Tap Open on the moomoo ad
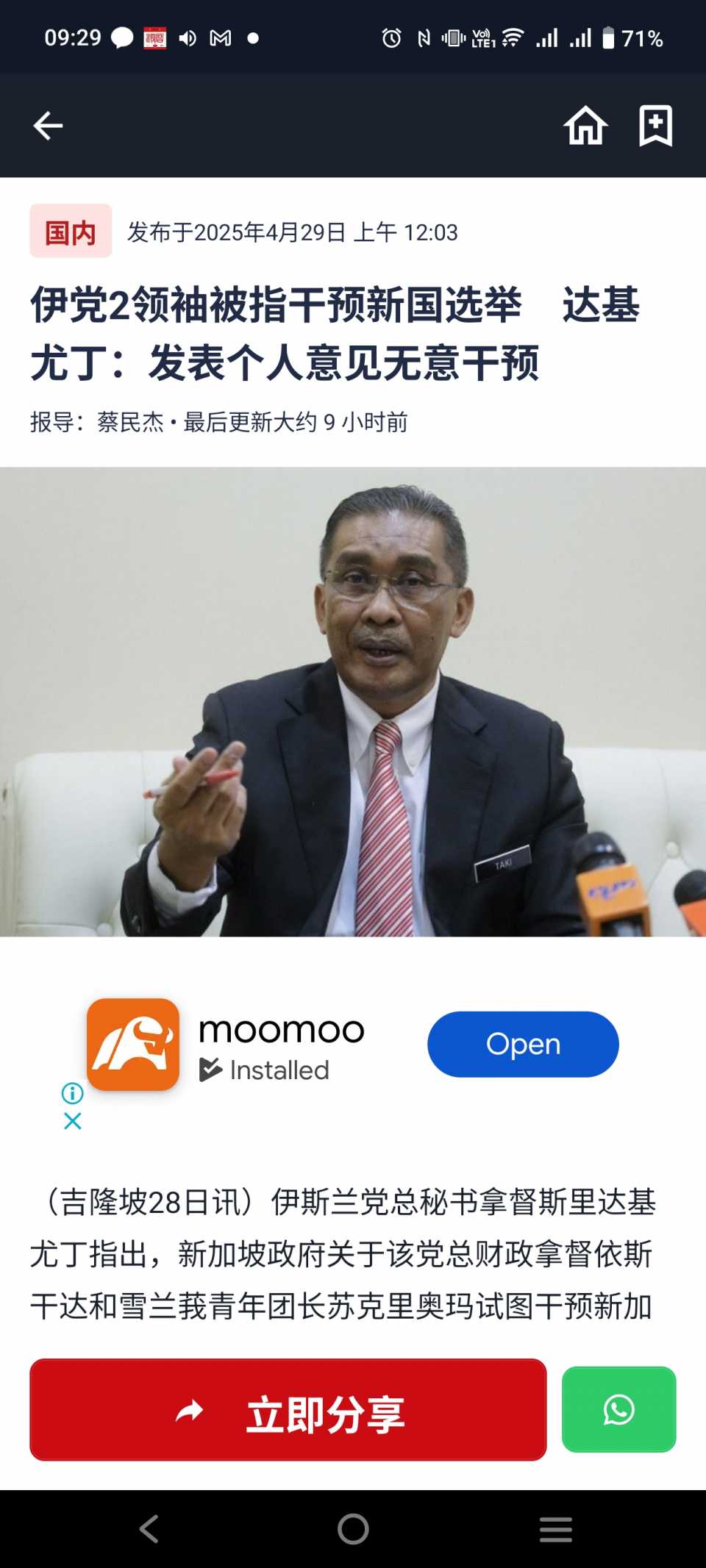This screenshot has height=1568, width=706. 523,1044
